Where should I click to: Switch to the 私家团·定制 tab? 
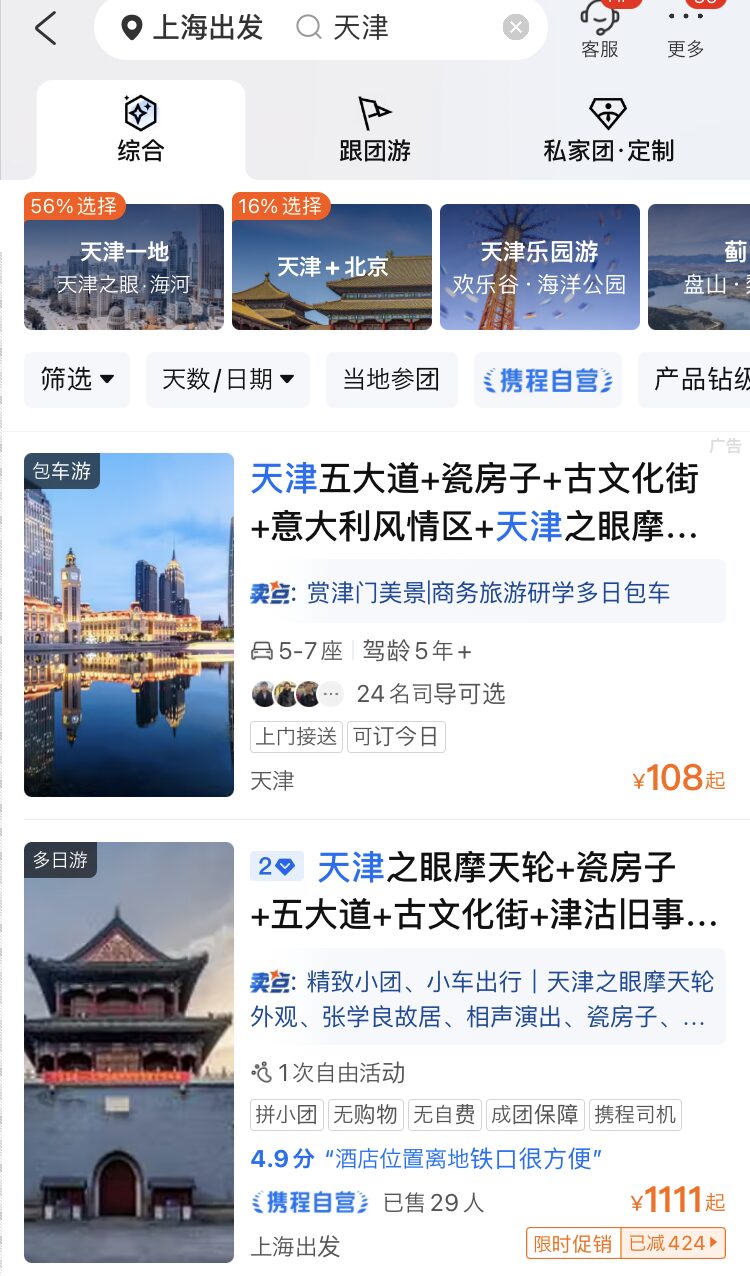[608, 128]
